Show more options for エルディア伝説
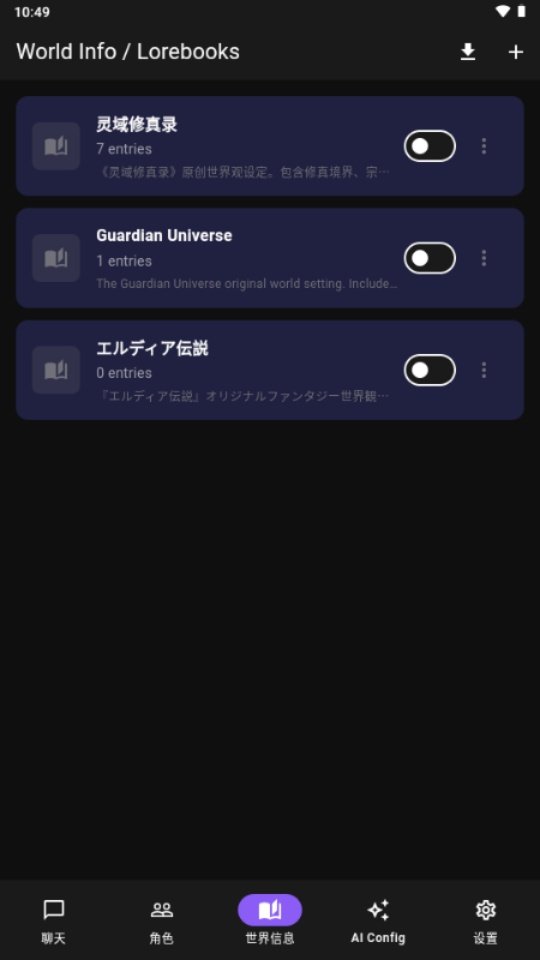Screen dimensions: 540x960 [x=484, y=370]
